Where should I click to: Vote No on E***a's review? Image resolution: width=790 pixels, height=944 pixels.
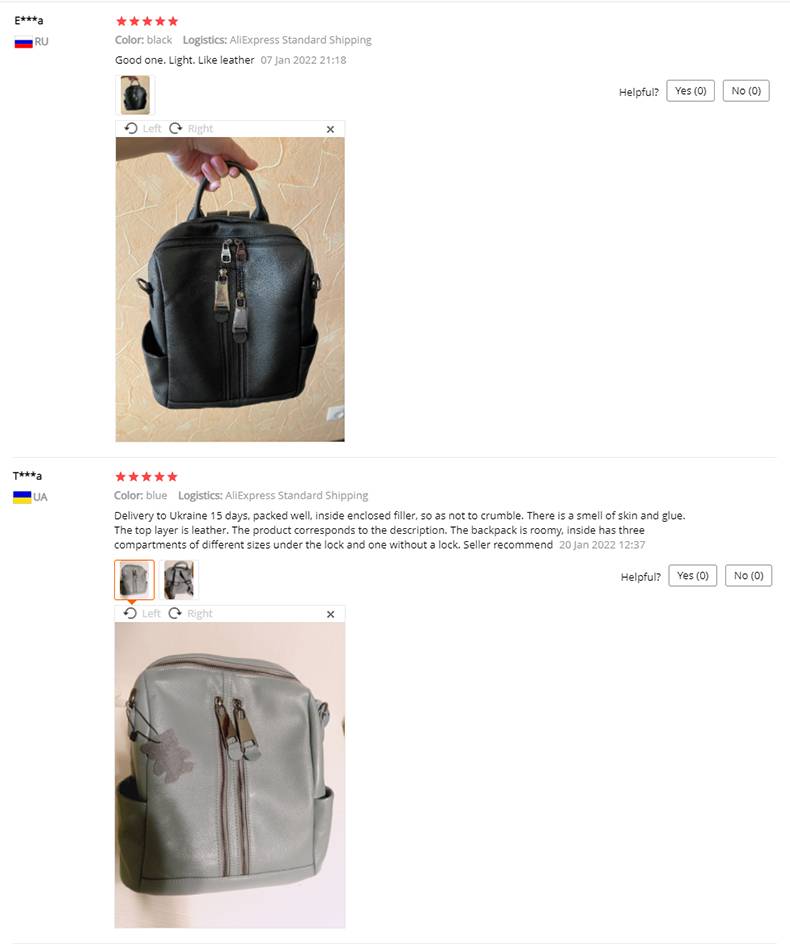(x=746, y=91)
